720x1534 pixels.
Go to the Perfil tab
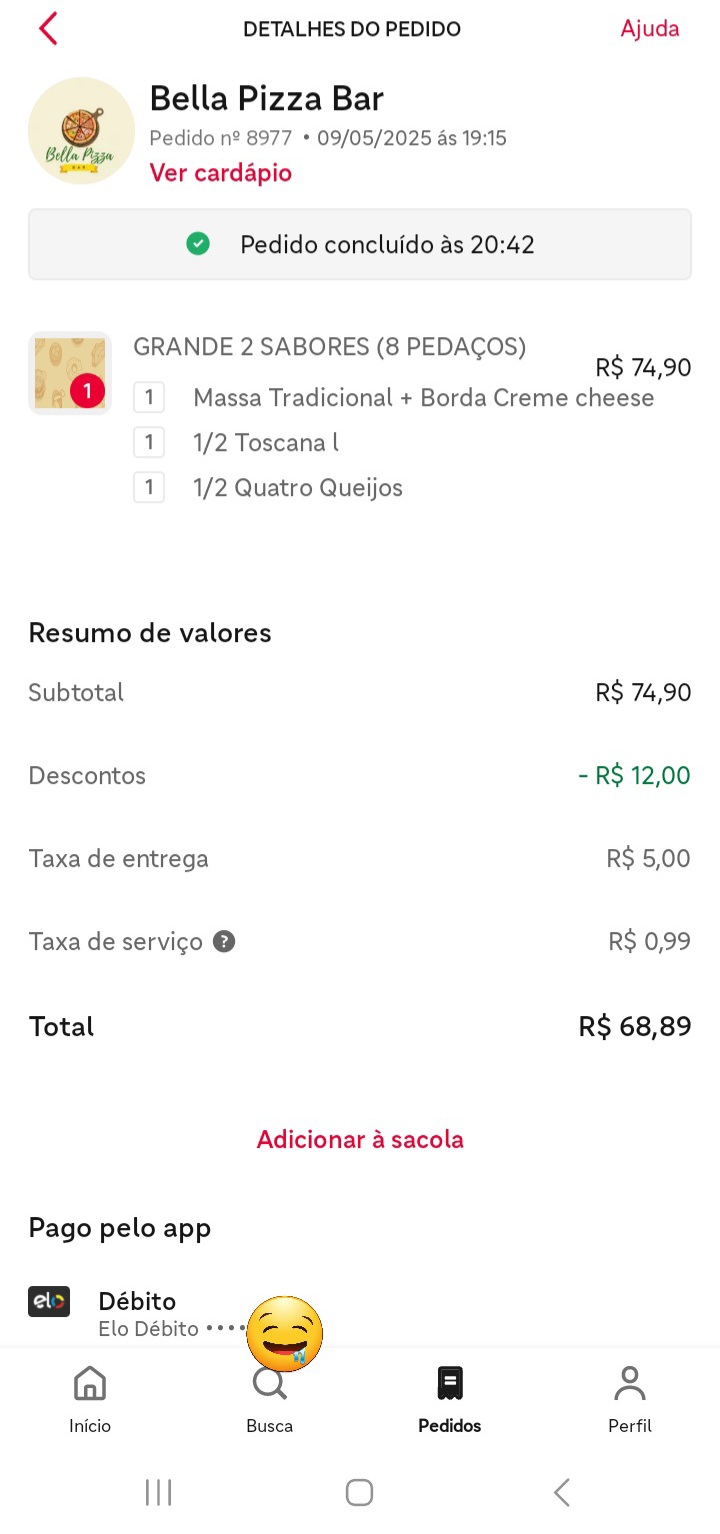pyautogui.click(x=630, y=1400)
